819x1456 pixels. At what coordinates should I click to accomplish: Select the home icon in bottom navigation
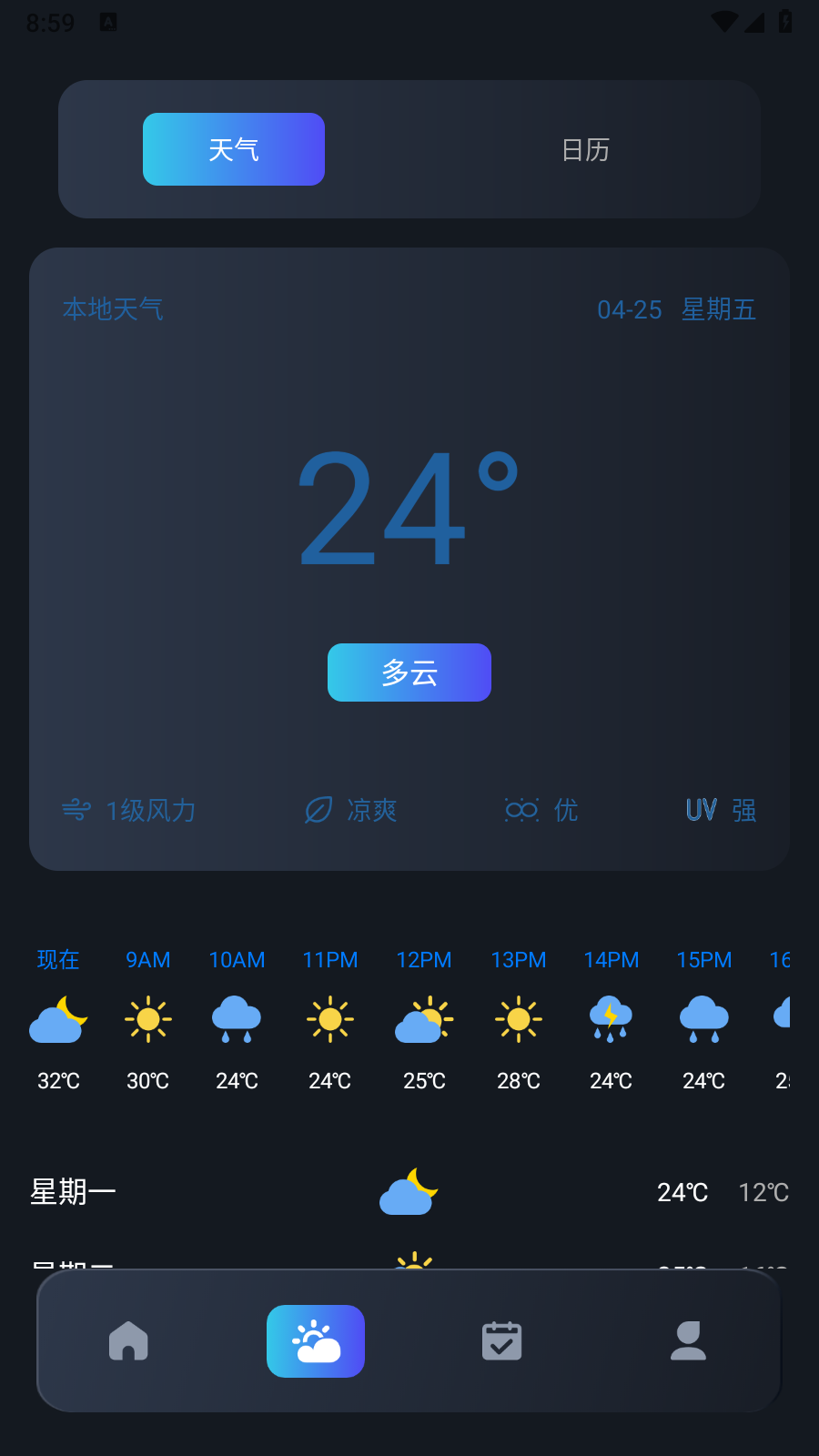[x=128, y=1340]
